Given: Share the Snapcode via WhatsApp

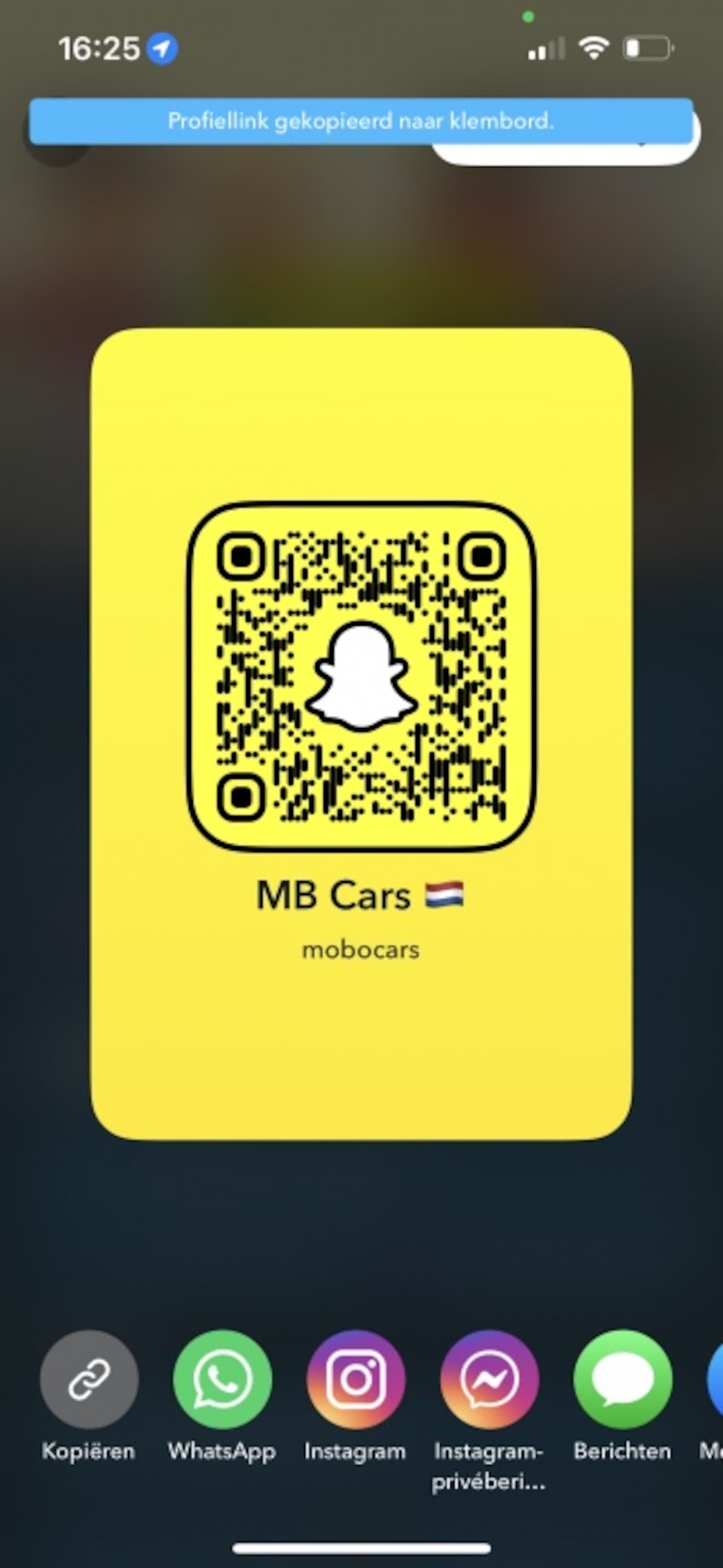Looking at the screenshot, I should [x=222, y=1379].
